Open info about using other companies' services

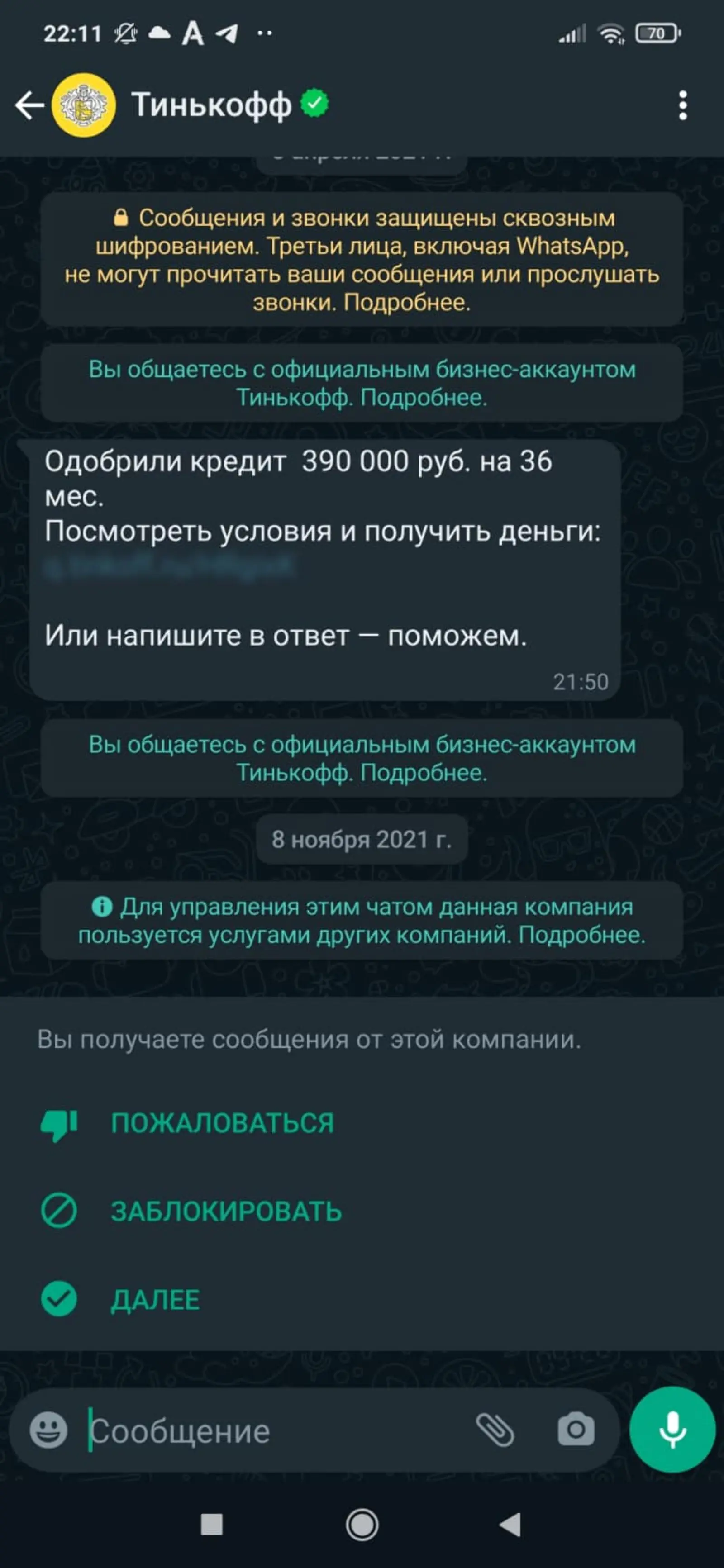[362, 920]
